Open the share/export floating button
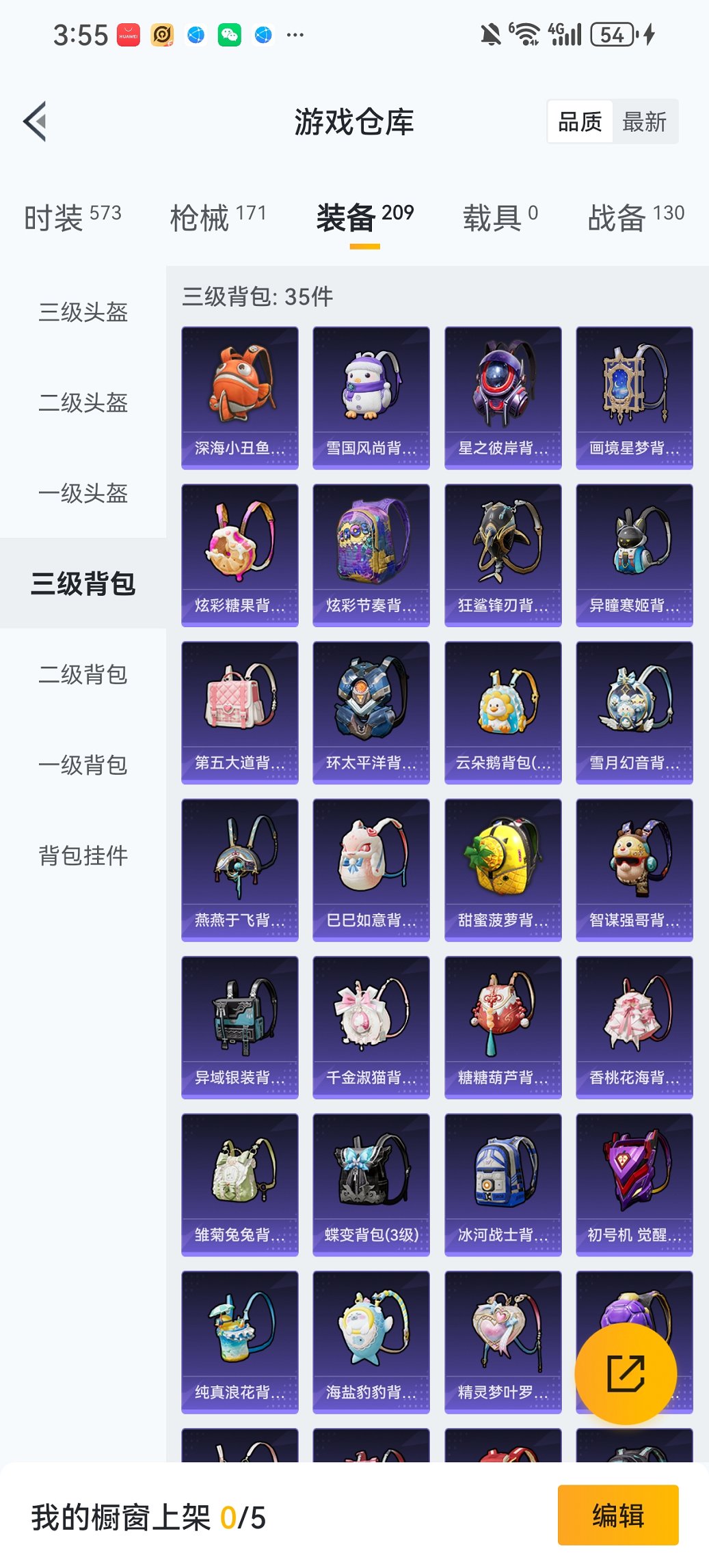Screen dimensions: 709x1568 [x=626, y=1373]
